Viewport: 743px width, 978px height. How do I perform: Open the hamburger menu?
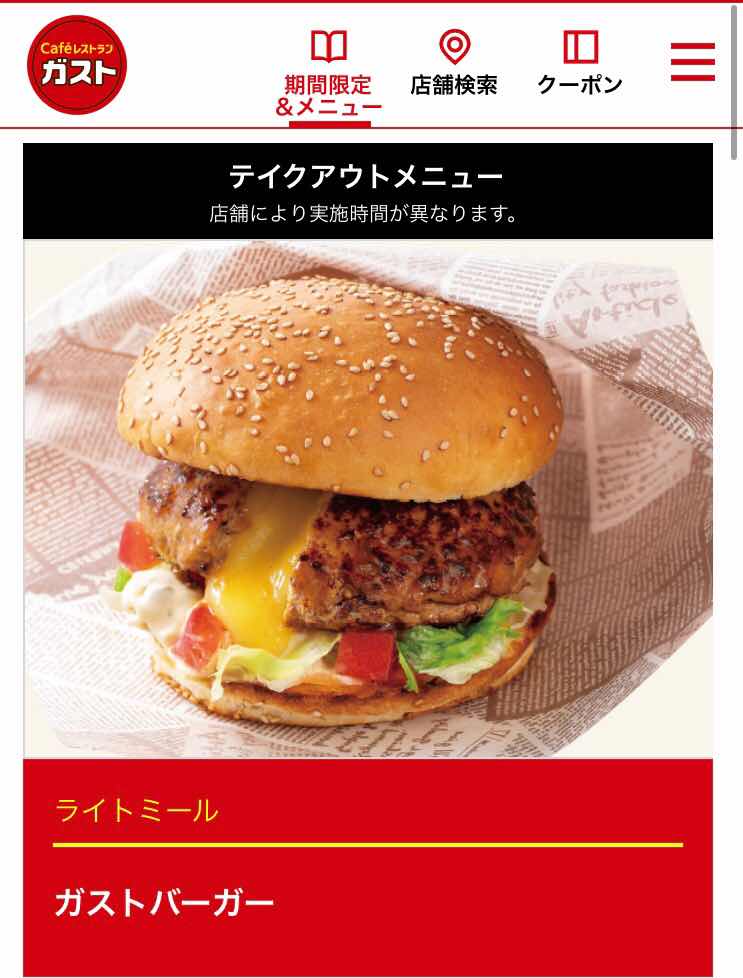(x=693, y=62)
